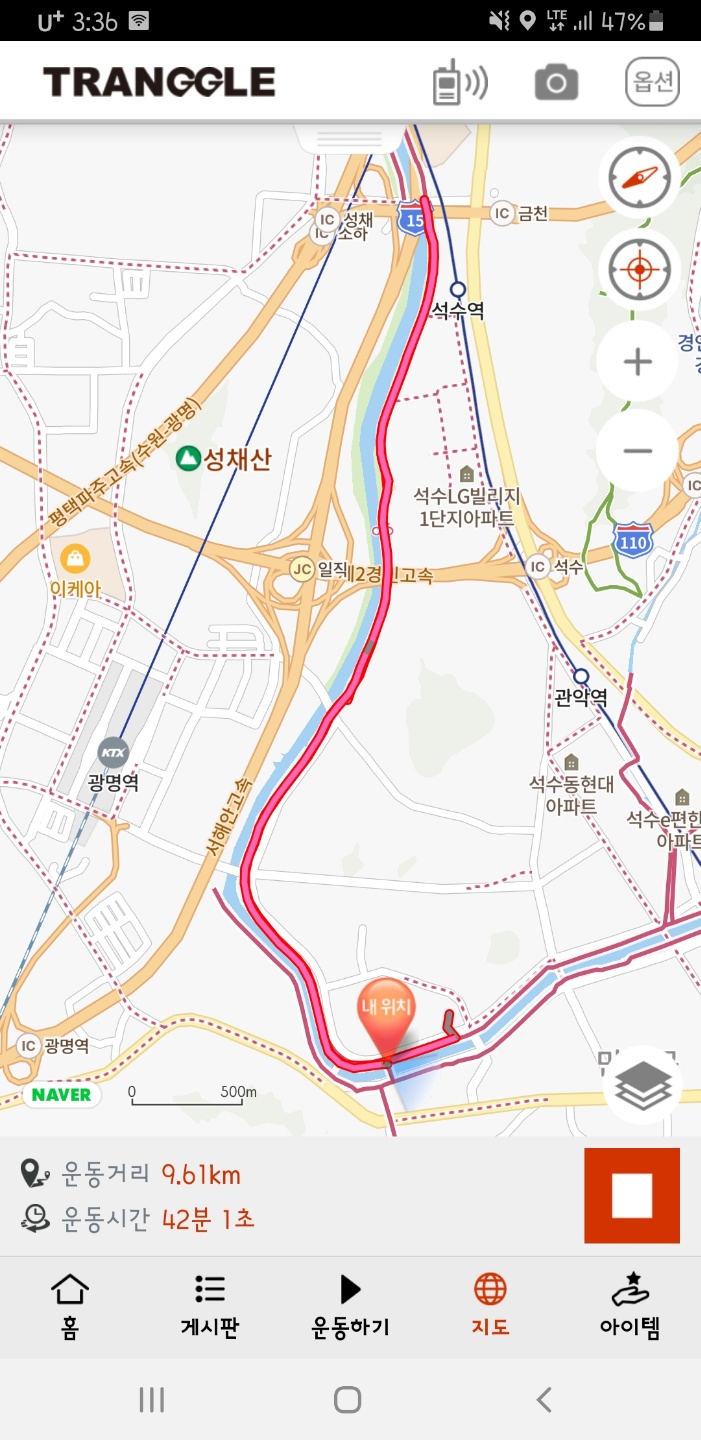Zoom in the map
This screenshot has width=701, height=1440.
[x=638, y=362]
